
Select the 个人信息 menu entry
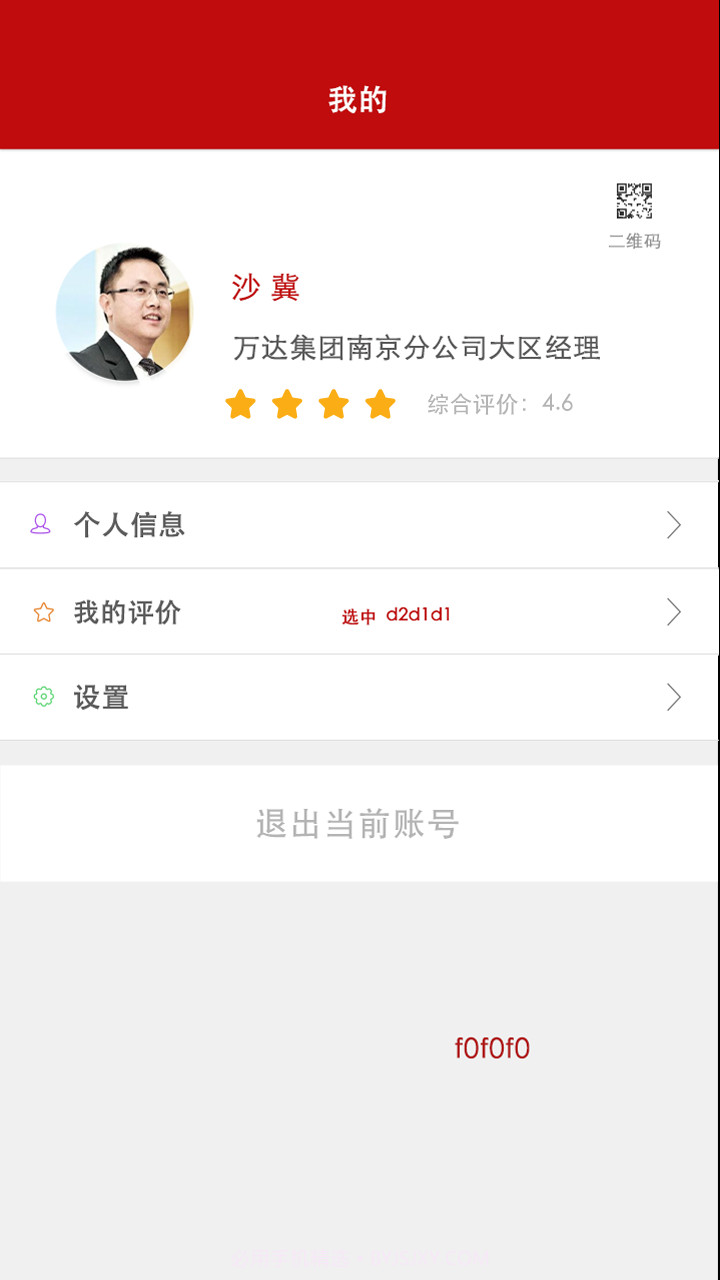point(131,525)
